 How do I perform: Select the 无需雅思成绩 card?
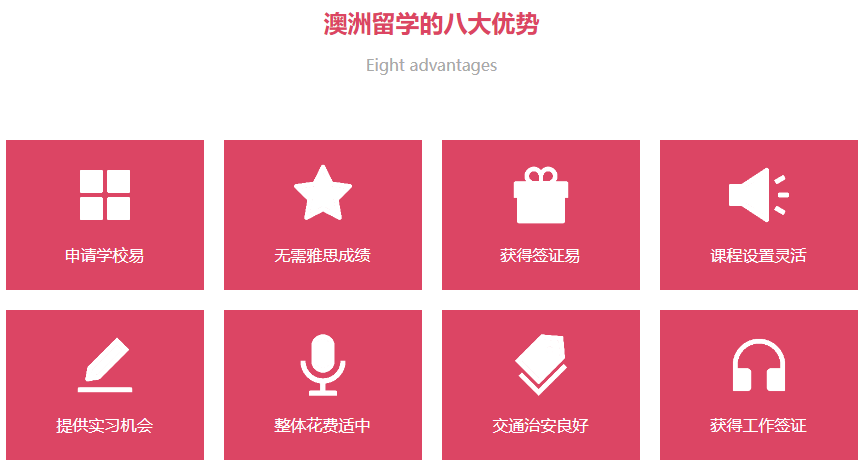click(323, 215)
